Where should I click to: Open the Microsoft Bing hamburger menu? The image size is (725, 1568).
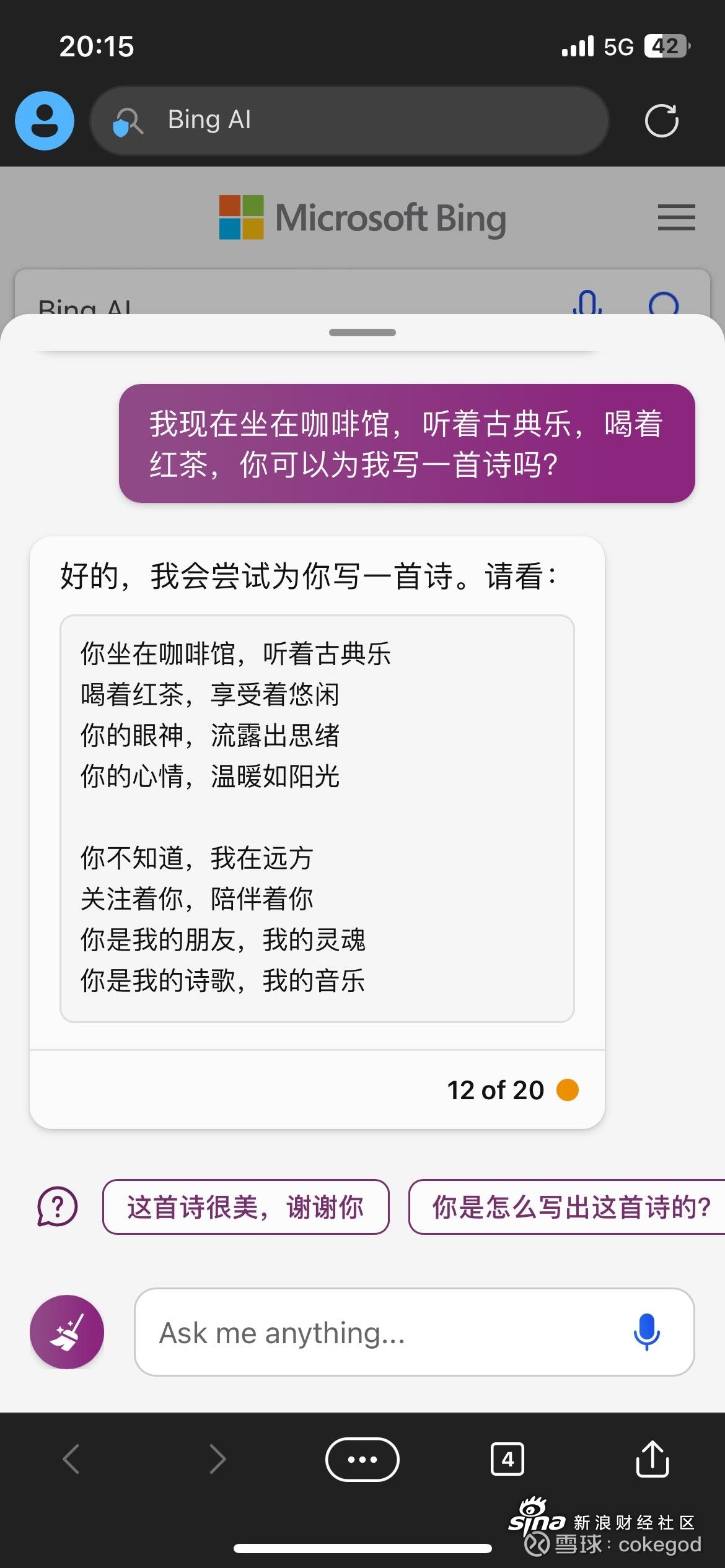[676, 217]
